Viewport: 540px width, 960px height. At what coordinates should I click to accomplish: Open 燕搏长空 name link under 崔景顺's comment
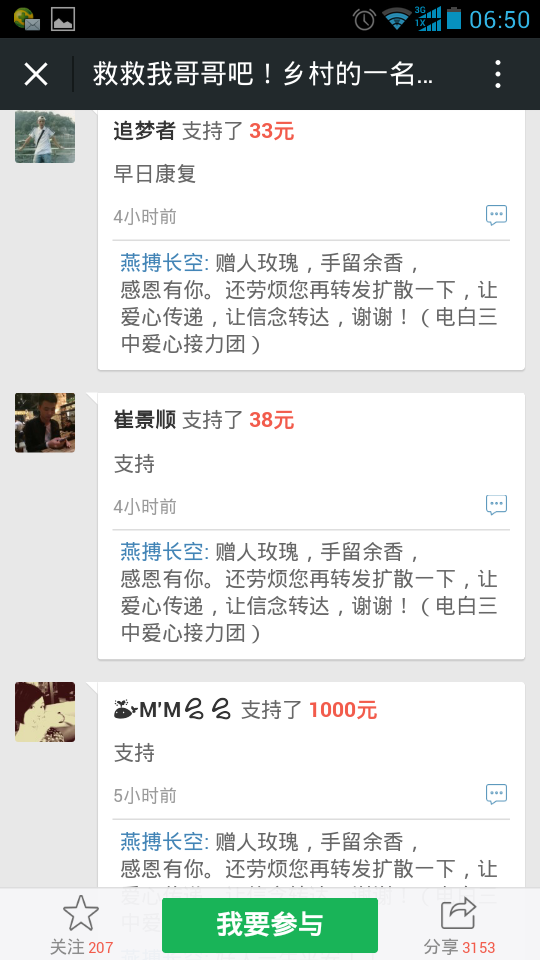click(165, 552)
